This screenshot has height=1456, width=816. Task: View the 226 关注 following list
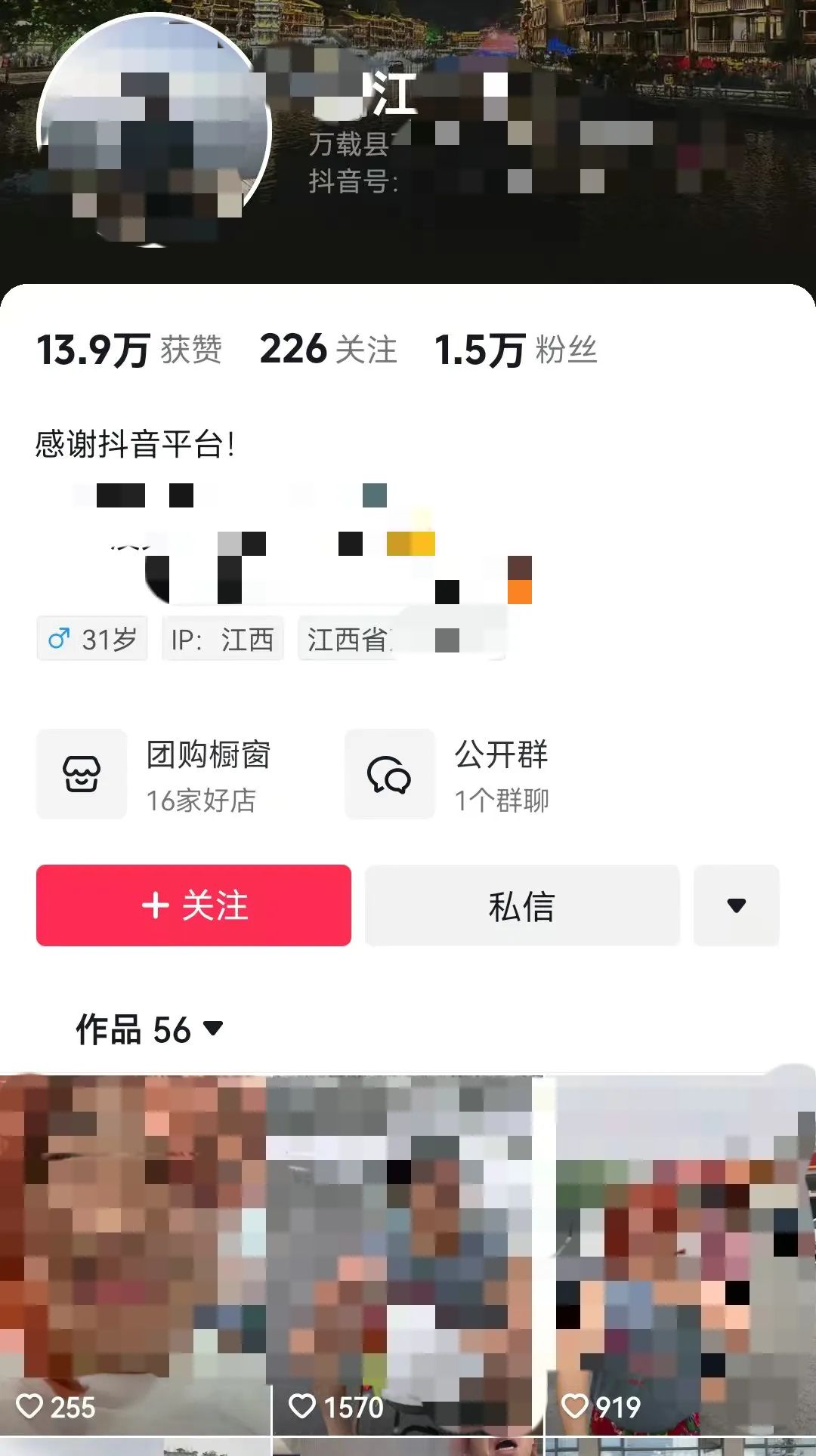pos(328,350)
